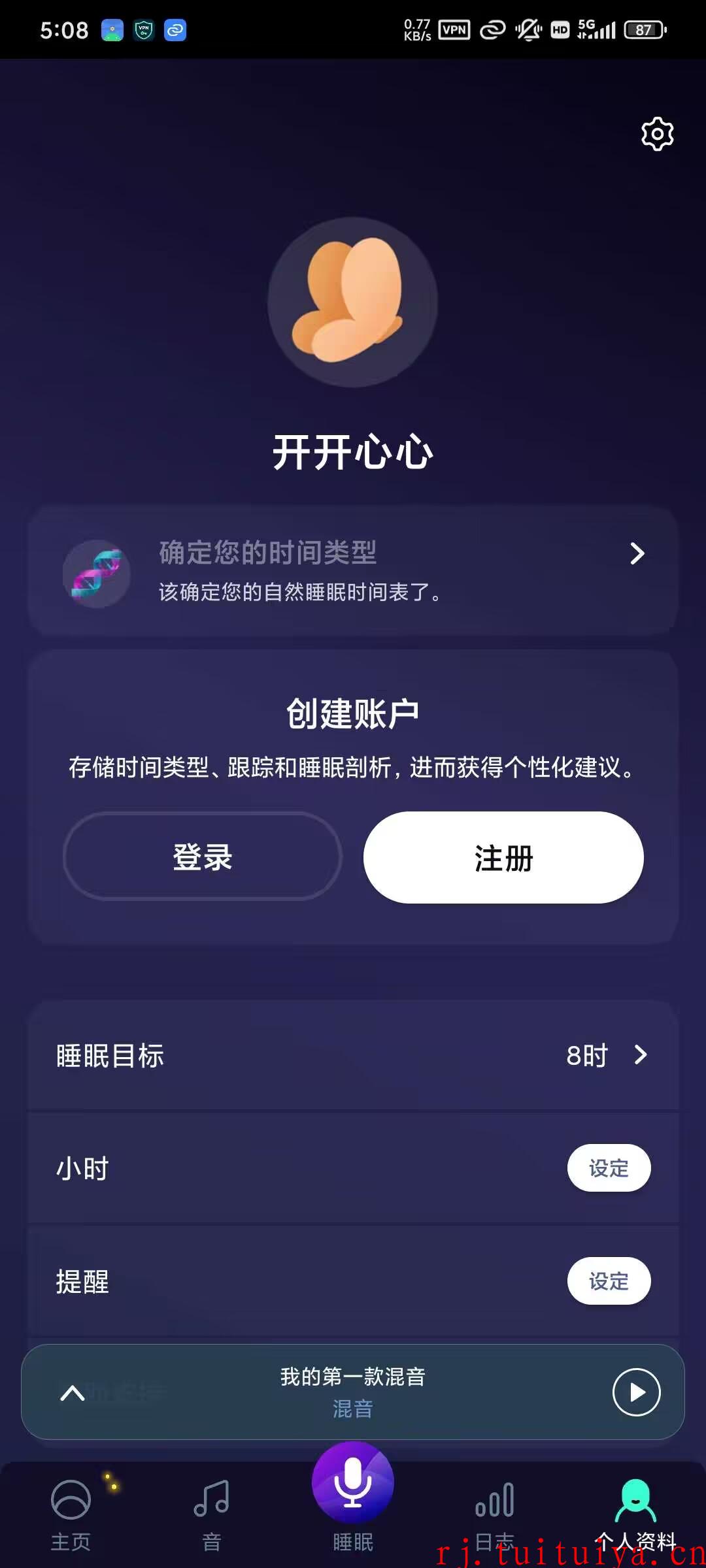This screenshot has width=706, height=1568.
Task: Tap the butterfly profile avatar
Action: pyautogui.click(x=353, y=302)
